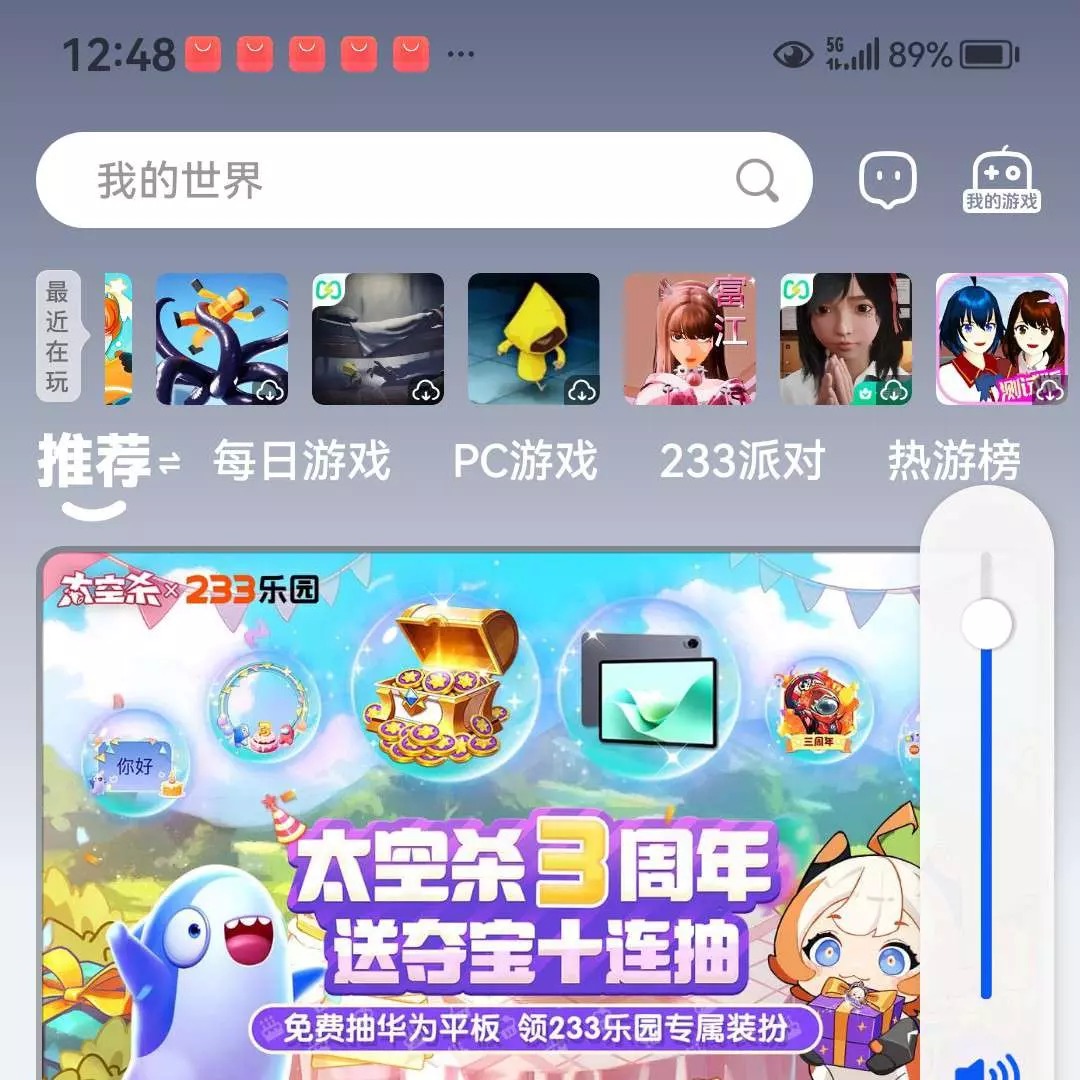Switch to the 233派对 tab
Image resolution: width=1080 pixels, height=1080 pixels.
pyautogui.click(x=742, y=461)
